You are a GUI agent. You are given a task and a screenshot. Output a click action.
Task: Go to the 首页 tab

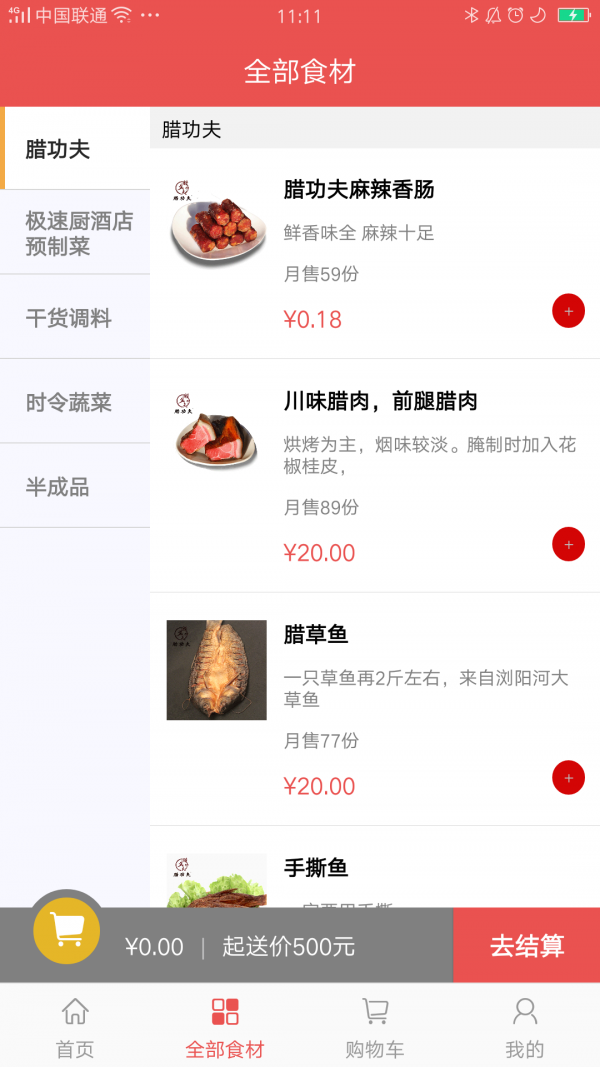[75, 1027]
